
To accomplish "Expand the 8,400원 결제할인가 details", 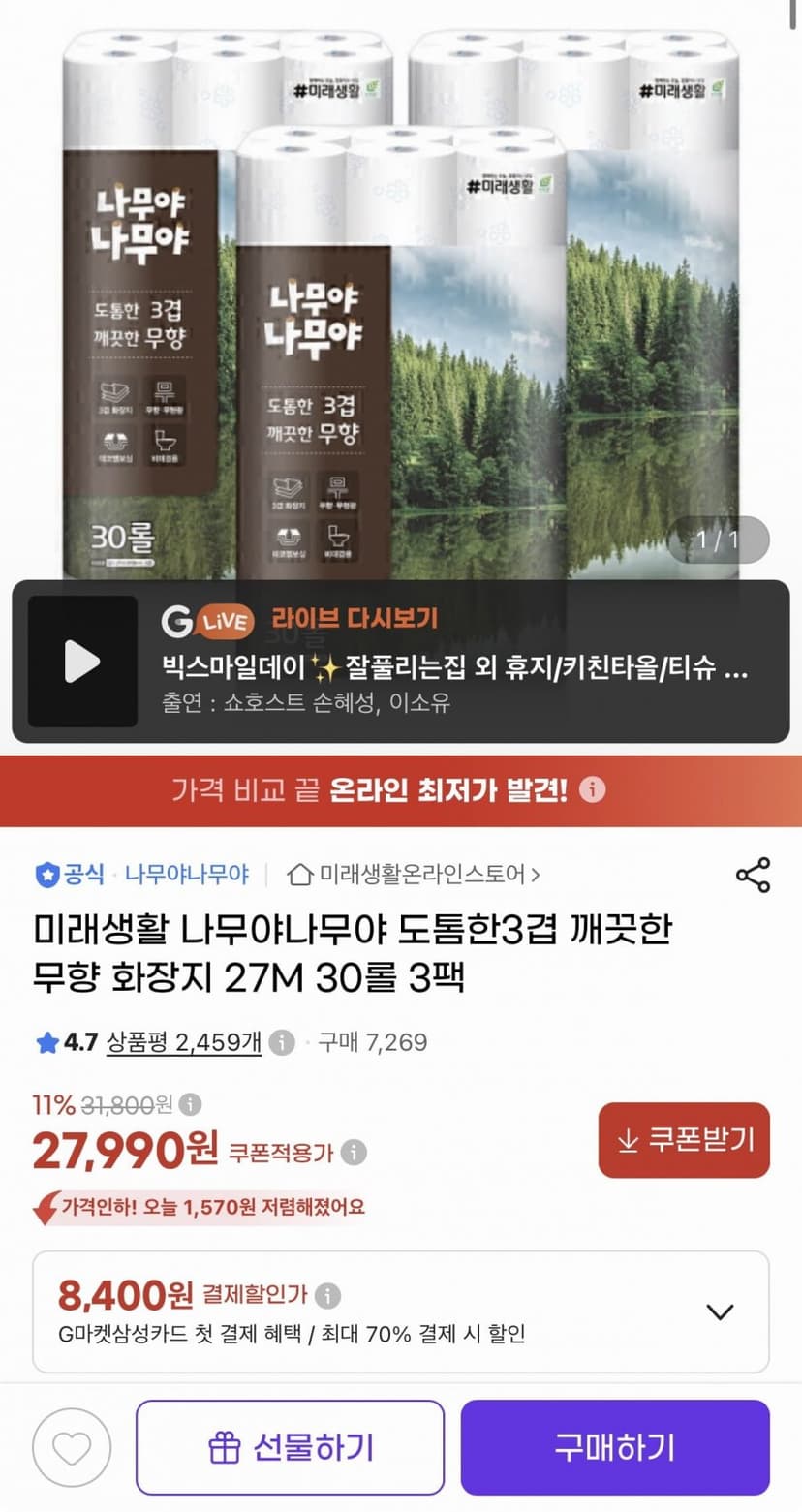I will pyautogui.click(x=720, y=1312).
